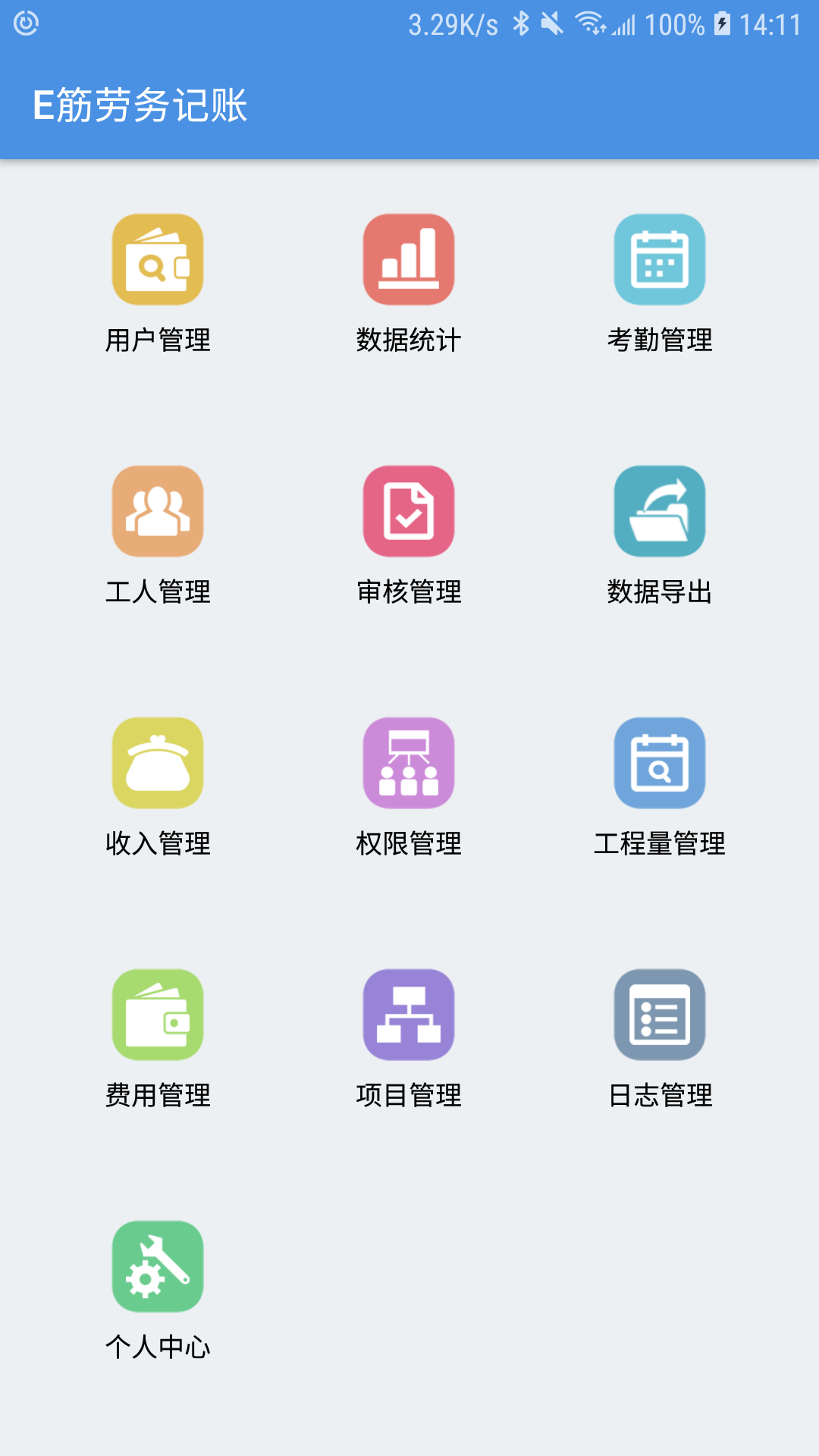Open the 工人管理 workers icon
Screen dimensions: 819x1456
[x=157, y=510]
